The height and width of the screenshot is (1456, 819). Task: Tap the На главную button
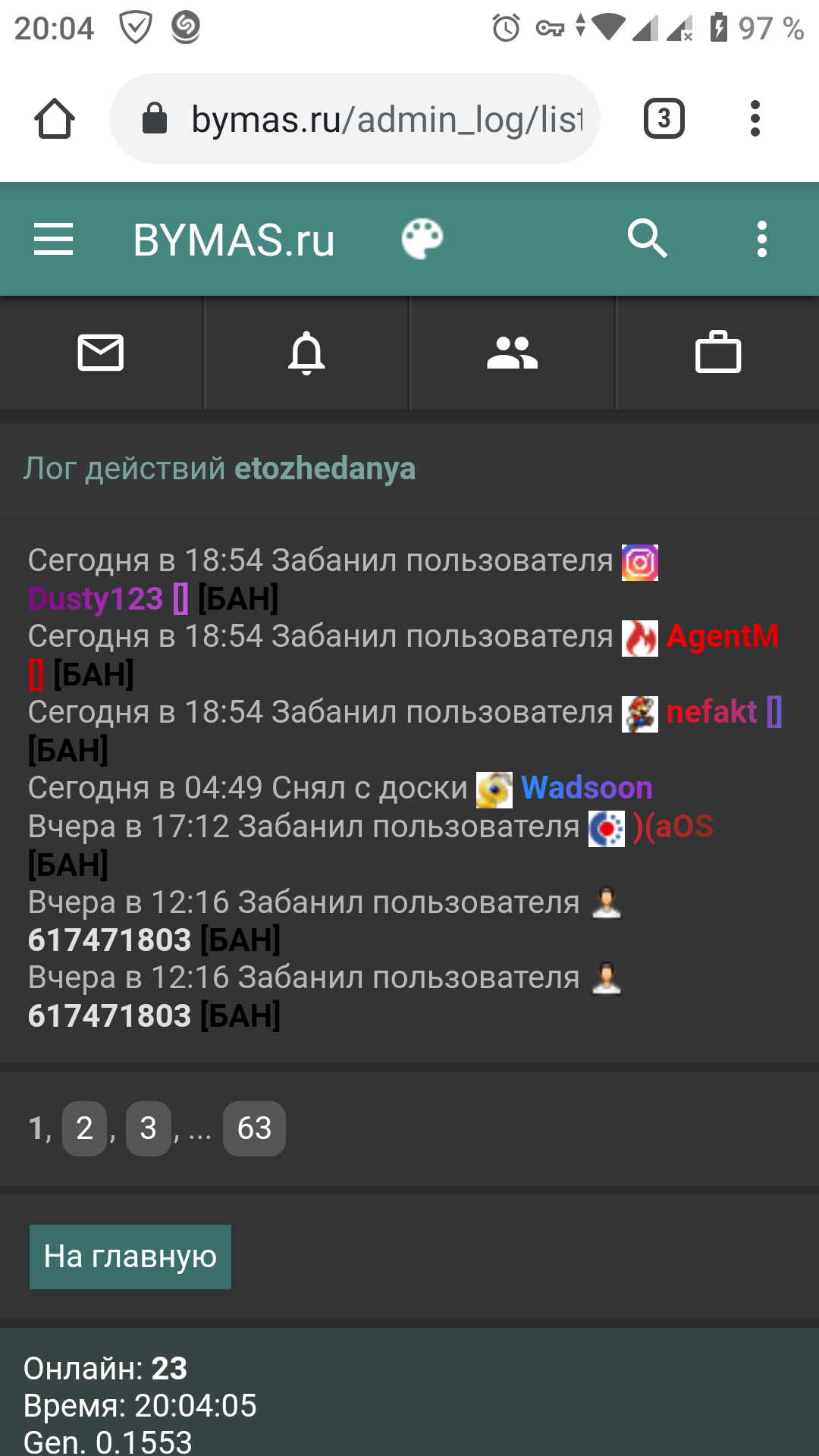coord(130,1257)
